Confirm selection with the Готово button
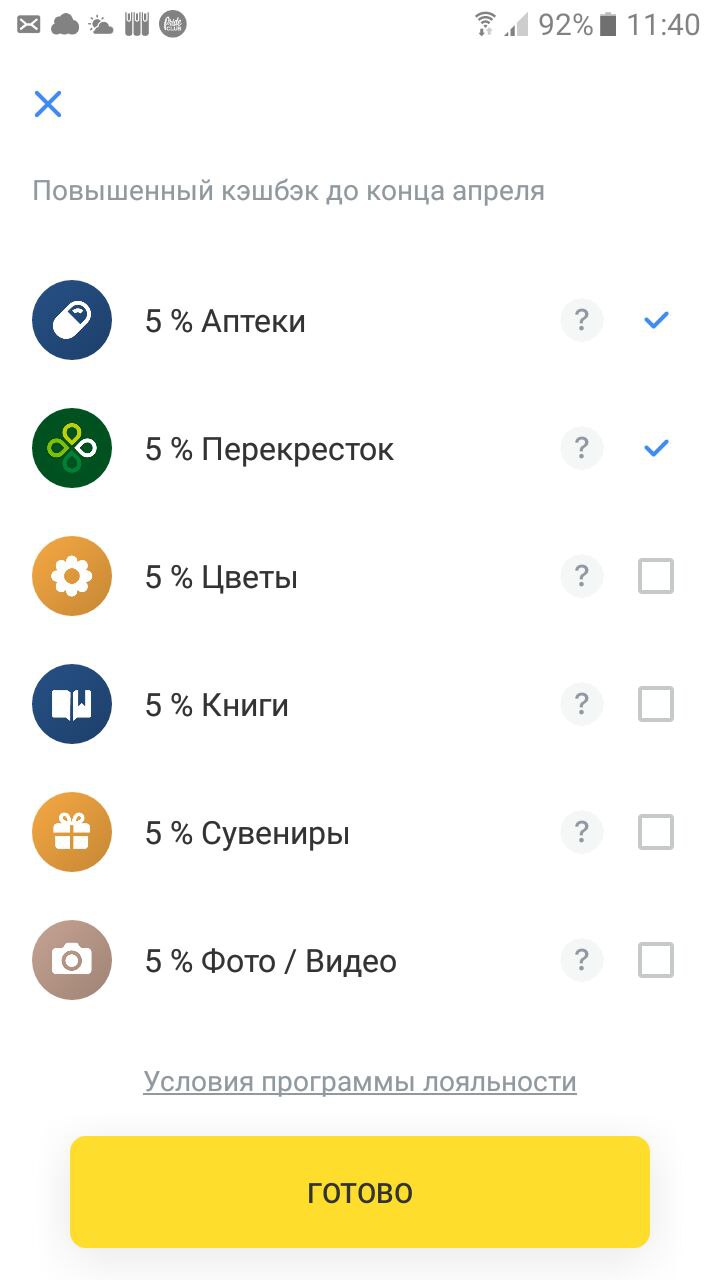Image resolution: width=720 pixels, height=1280 pixels. [360, 1192]
